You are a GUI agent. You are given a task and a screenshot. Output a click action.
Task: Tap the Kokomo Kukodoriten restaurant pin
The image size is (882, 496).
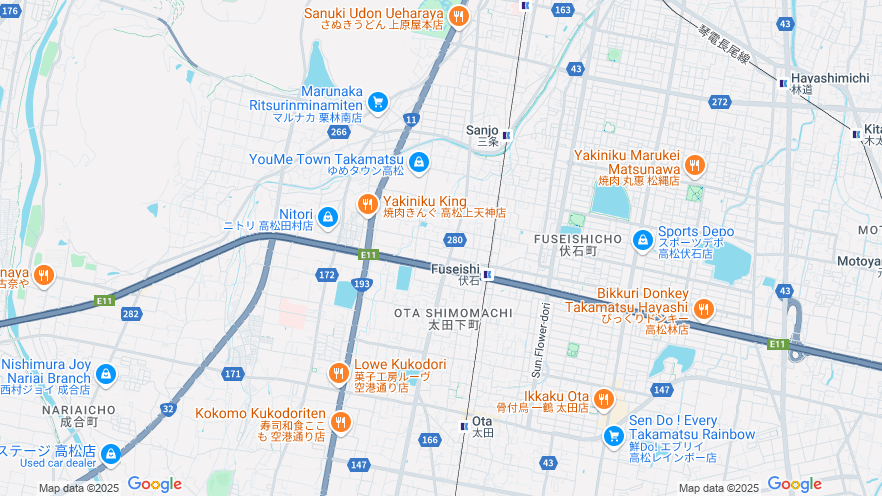(340, 422)
